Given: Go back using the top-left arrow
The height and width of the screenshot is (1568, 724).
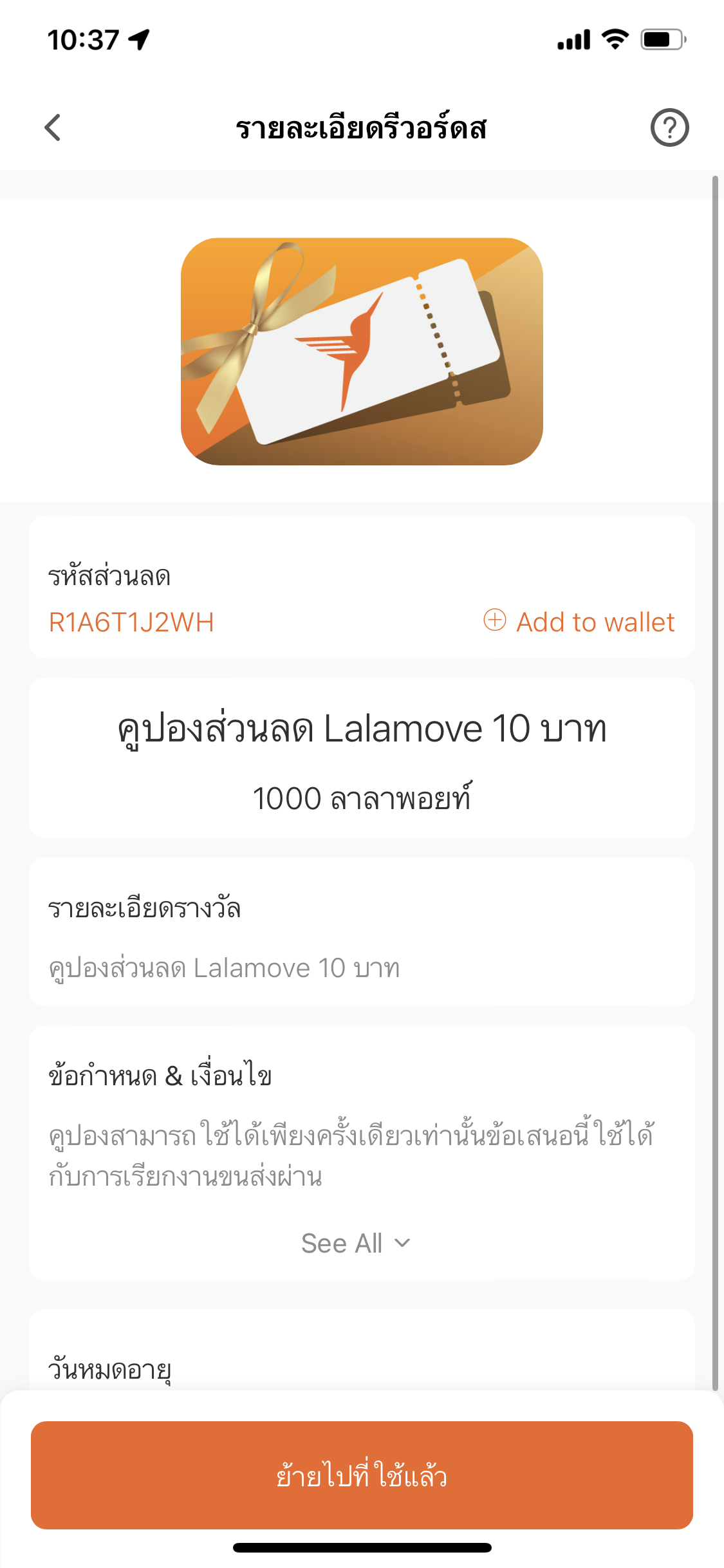Looking at the screenshot, I should (x=53, y=127).
